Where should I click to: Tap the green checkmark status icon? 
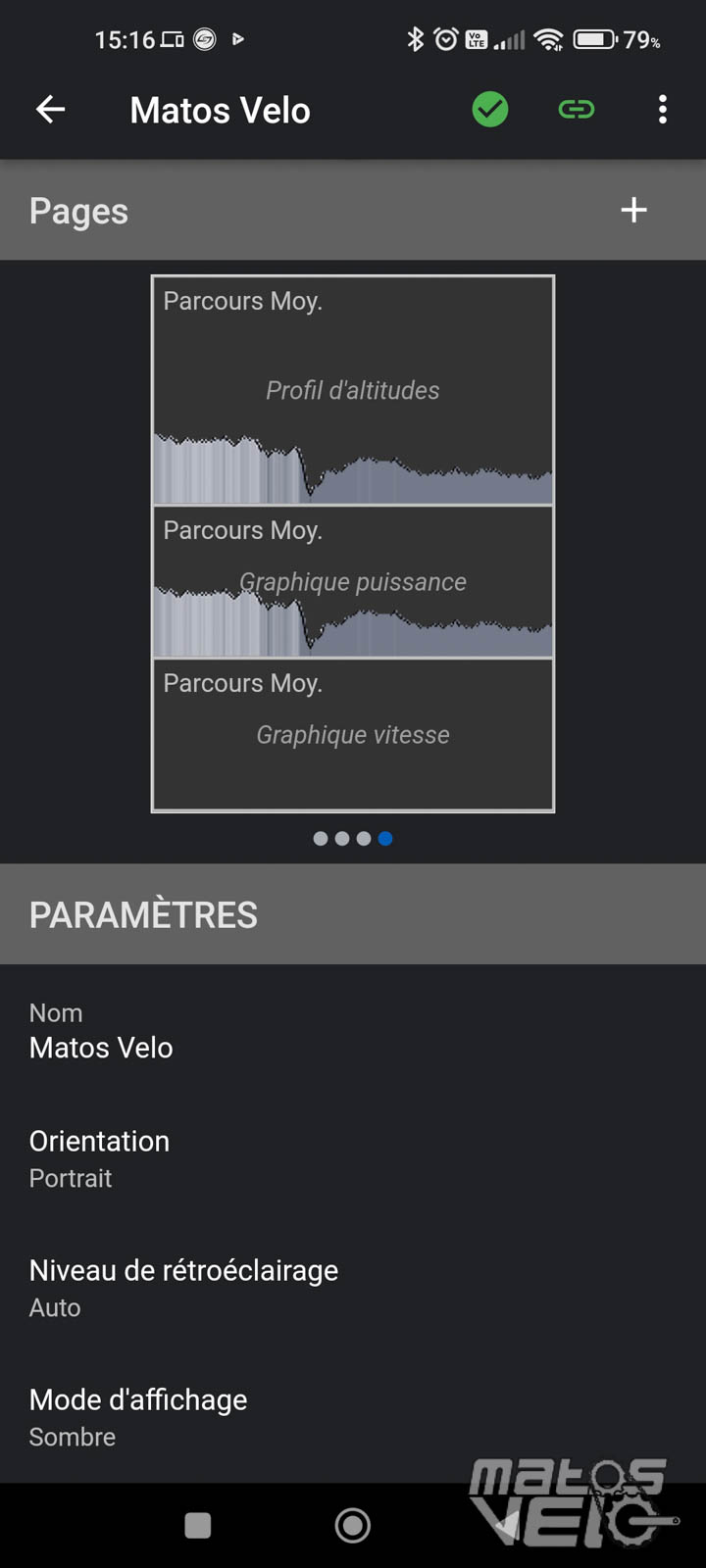pos(490,110)
